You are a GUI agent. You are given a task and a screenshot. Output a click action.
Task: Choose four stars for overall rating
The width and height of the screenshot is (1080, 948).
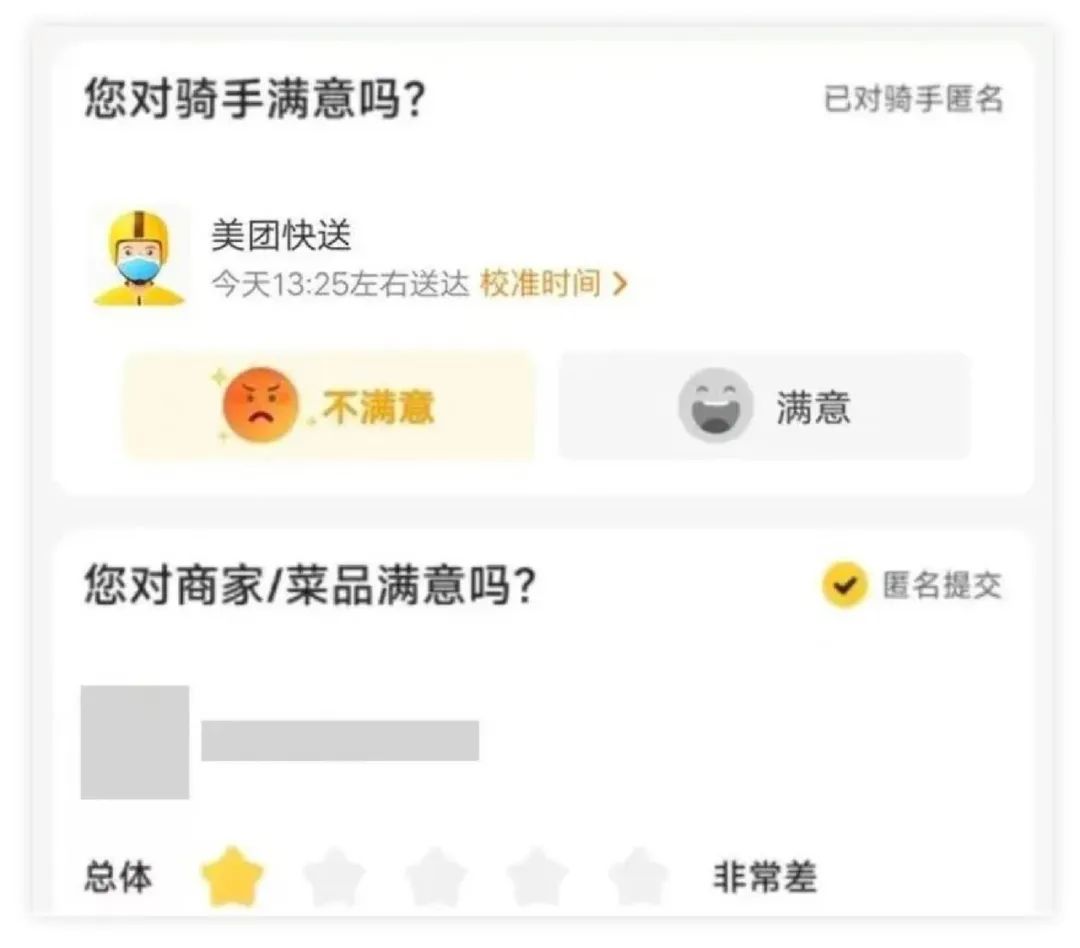tap(538, 877)
